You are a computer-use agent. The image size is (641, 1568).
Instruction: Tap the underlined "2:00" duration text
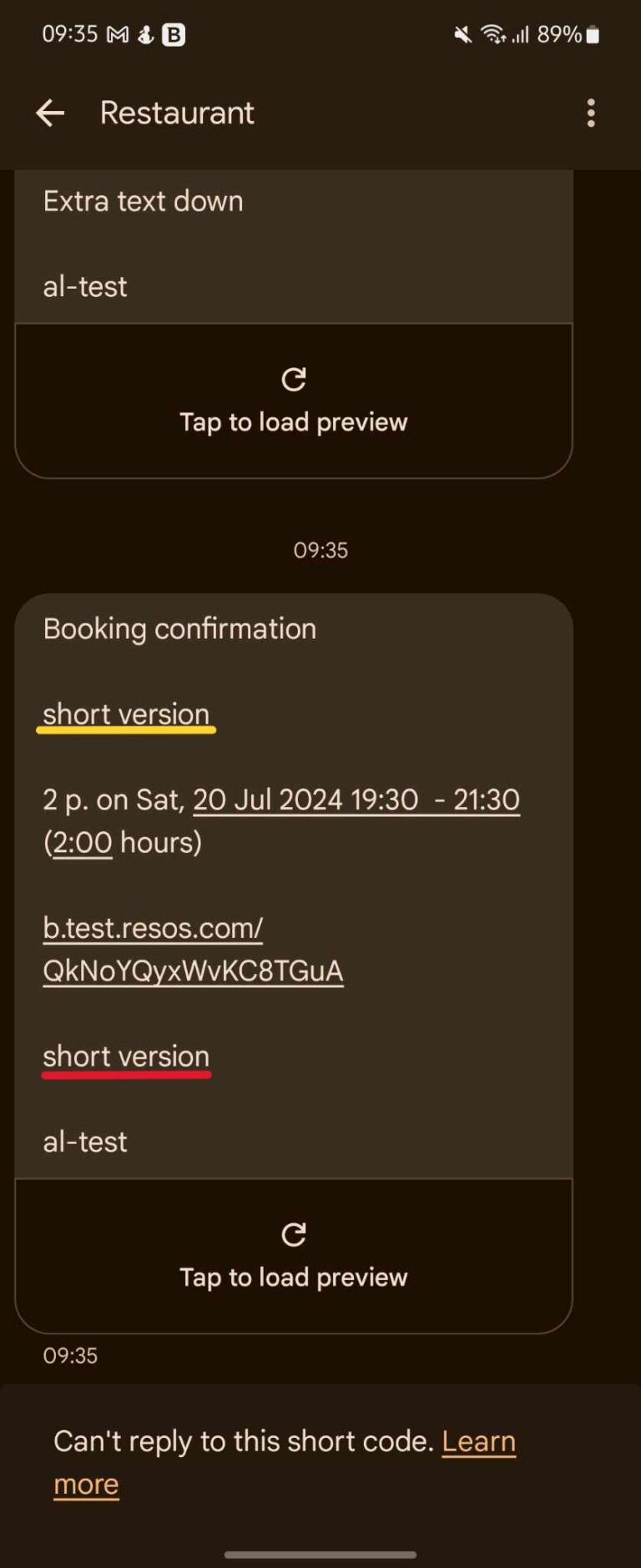click(x=81, y=842)
